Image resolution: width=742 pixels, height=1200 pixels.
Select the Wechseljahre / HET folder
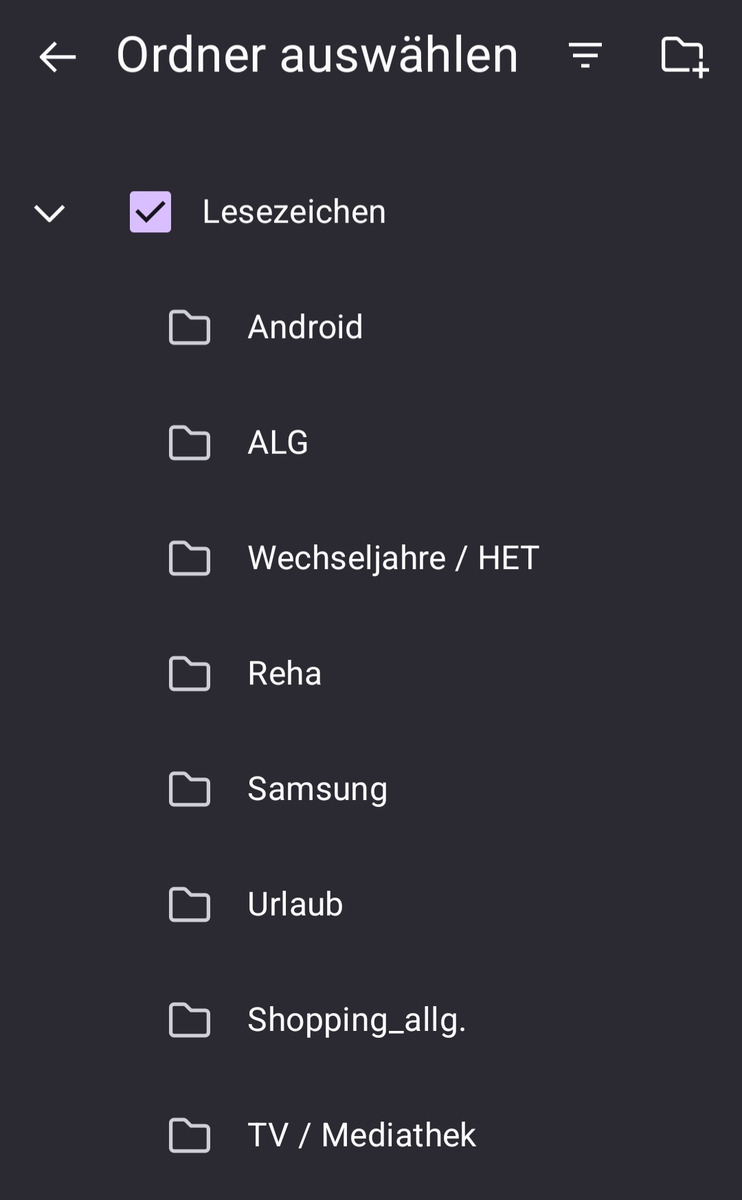(x=393, y=558)
